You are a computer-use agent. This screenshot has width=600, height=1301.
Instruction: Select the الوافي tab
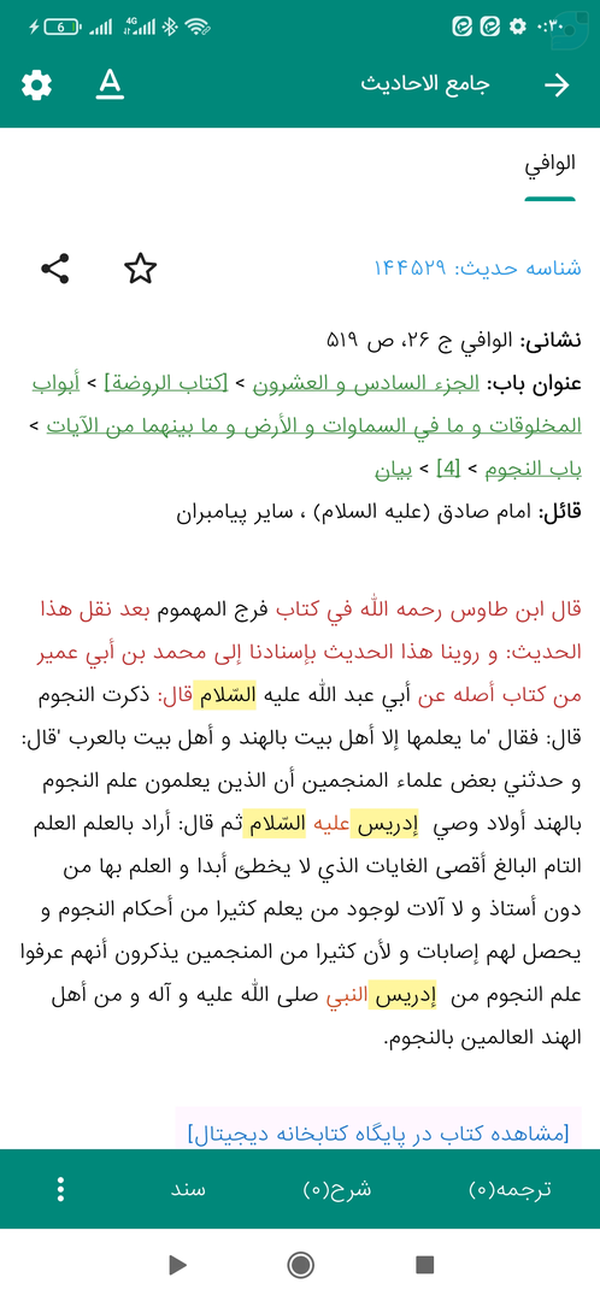click(551, 166)
